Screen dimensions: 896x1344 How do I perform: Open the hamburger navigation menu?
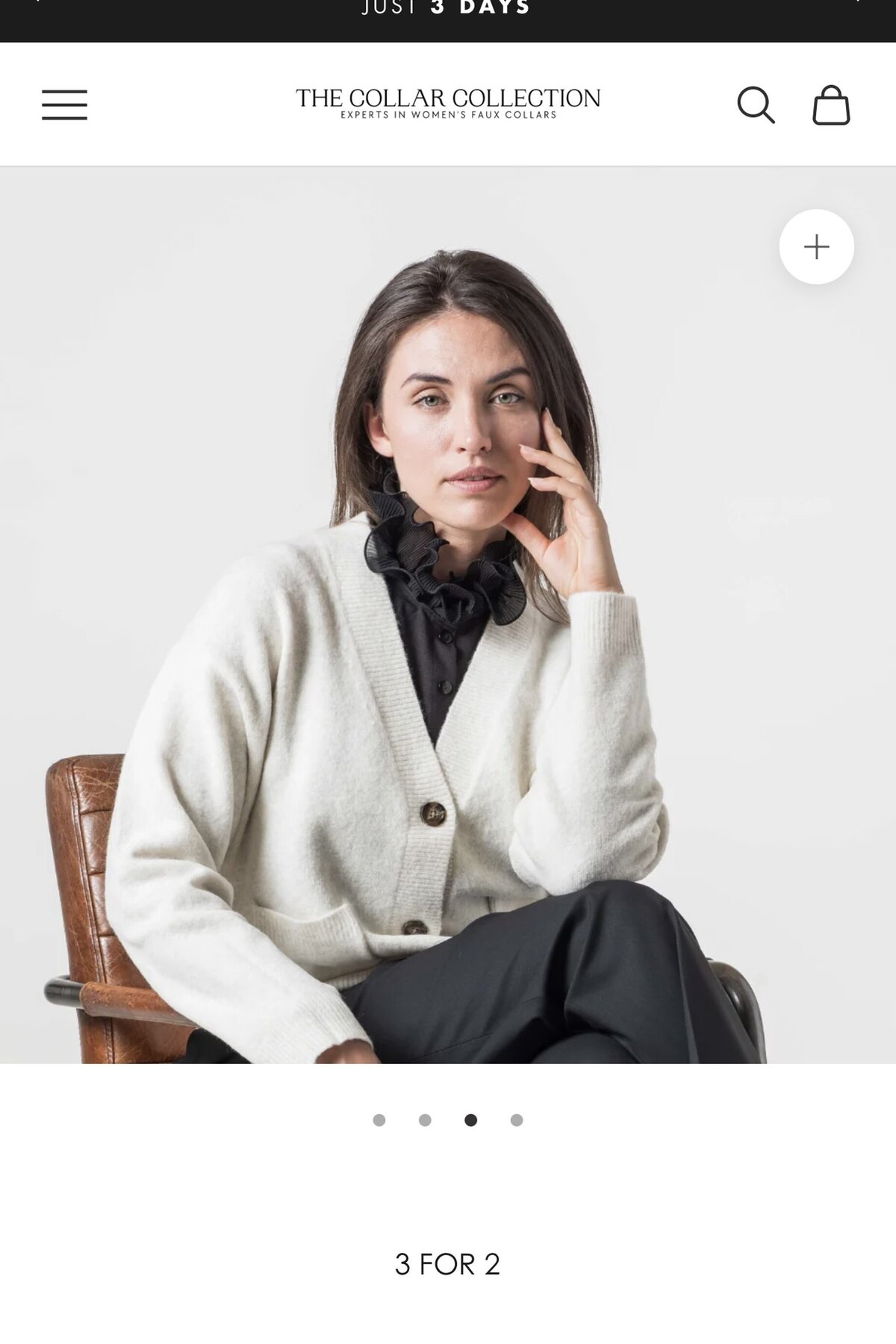[x=64, y=105]
